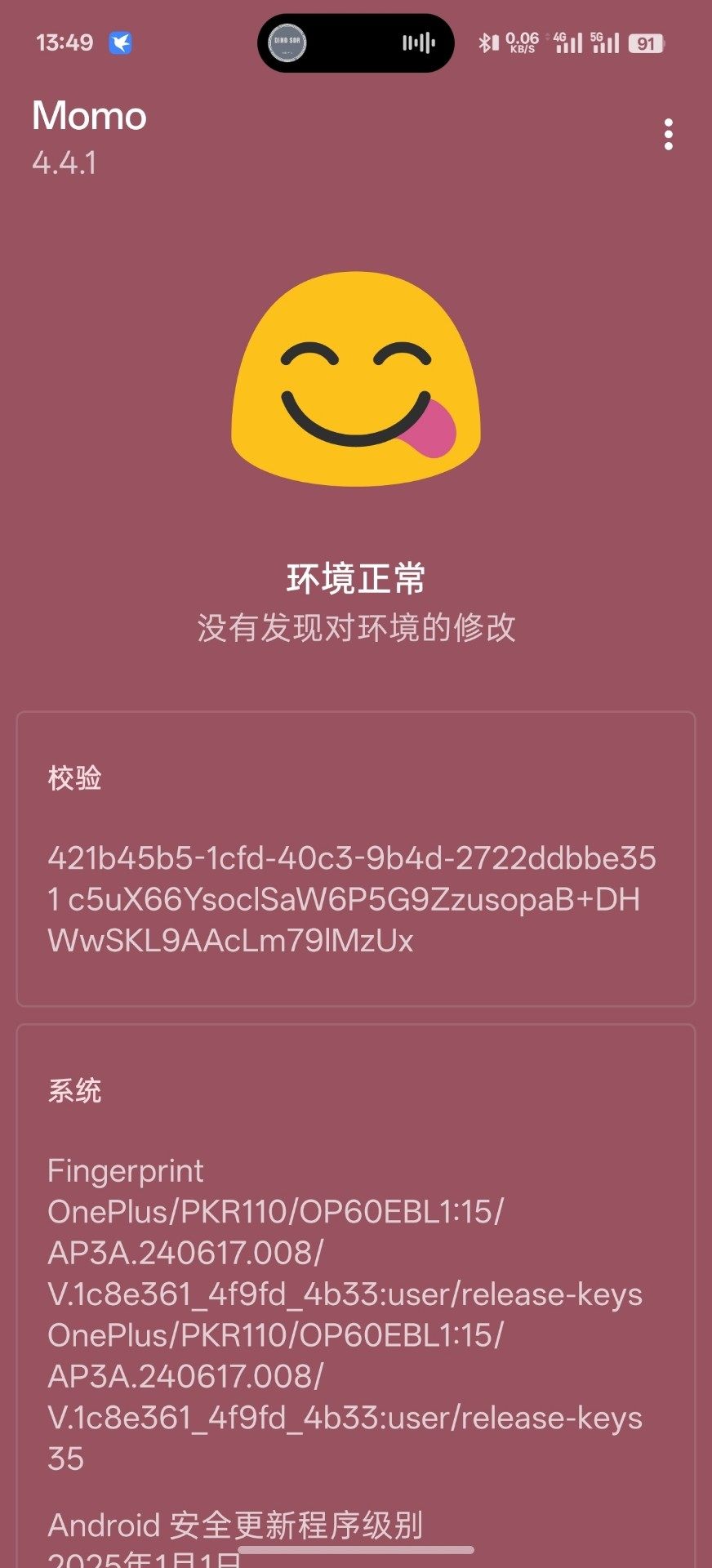Open the dynamic island audio pill
712x1568 pixels.
pyautogui.click(x=355, y=43)
